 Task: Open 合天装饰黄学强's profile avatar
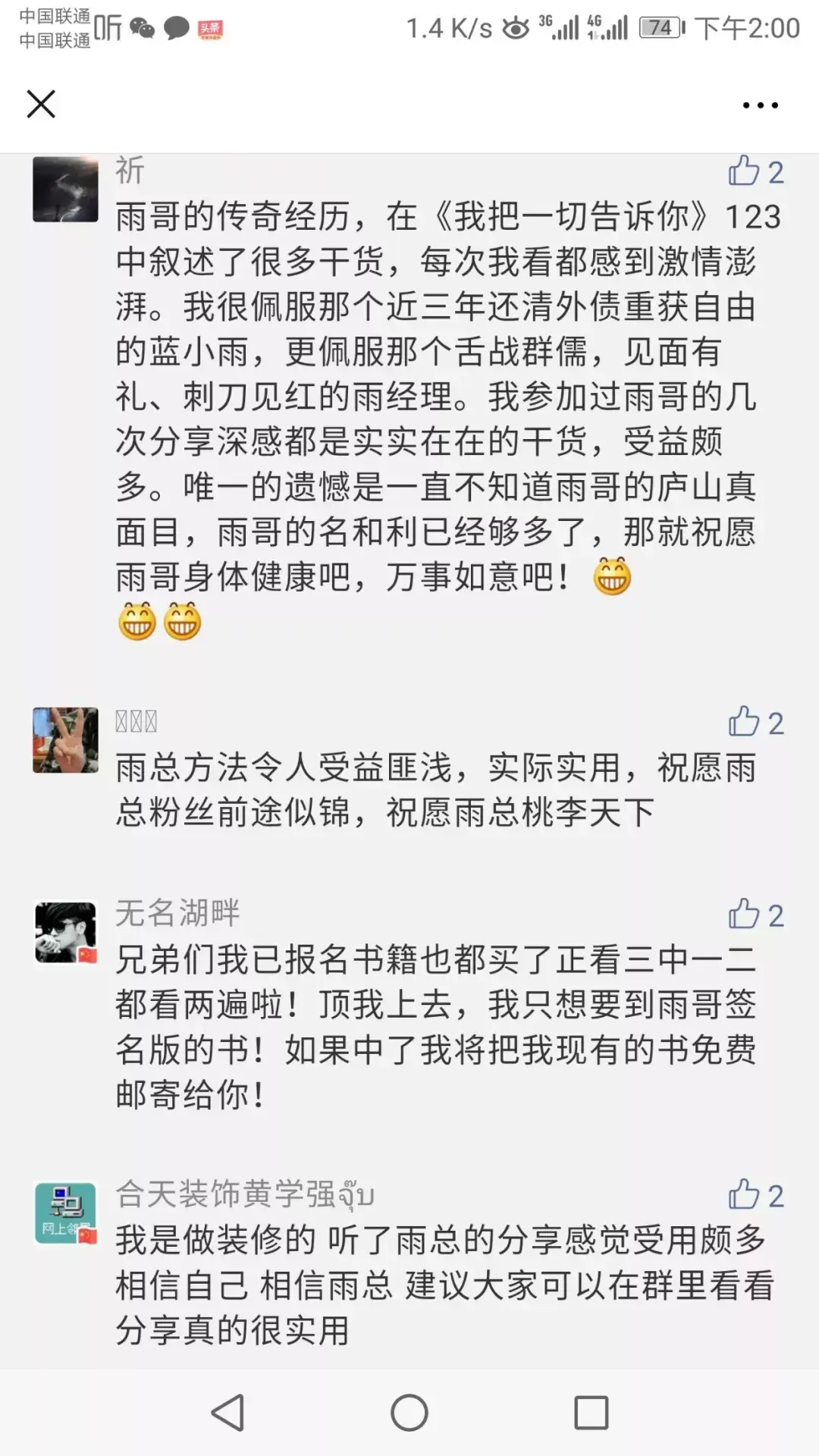pyautogui.click(x=66, y=1213)
